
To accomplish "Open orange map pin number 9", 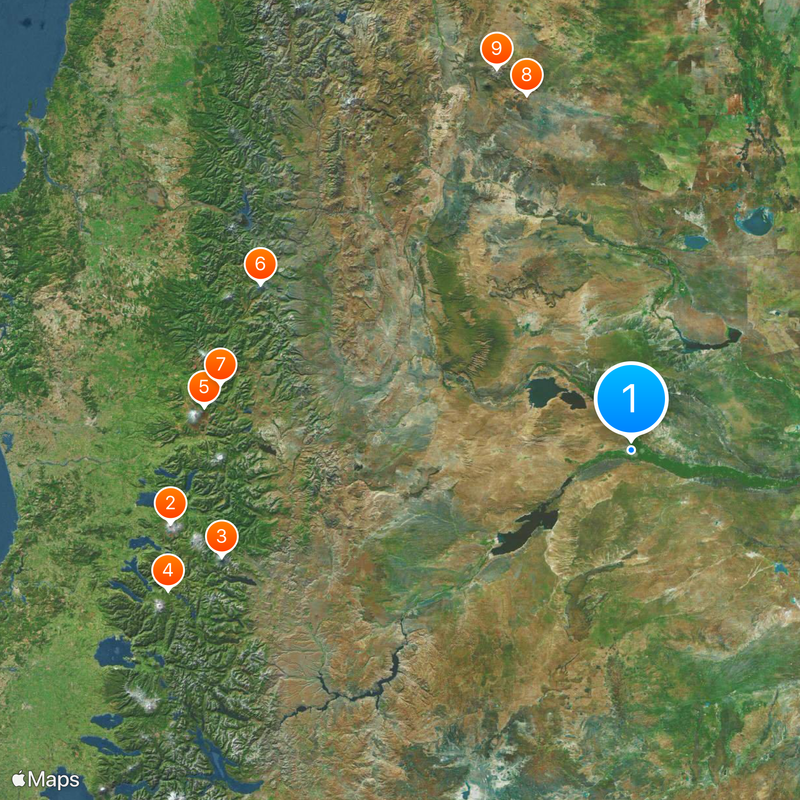I will click(496, 48).
